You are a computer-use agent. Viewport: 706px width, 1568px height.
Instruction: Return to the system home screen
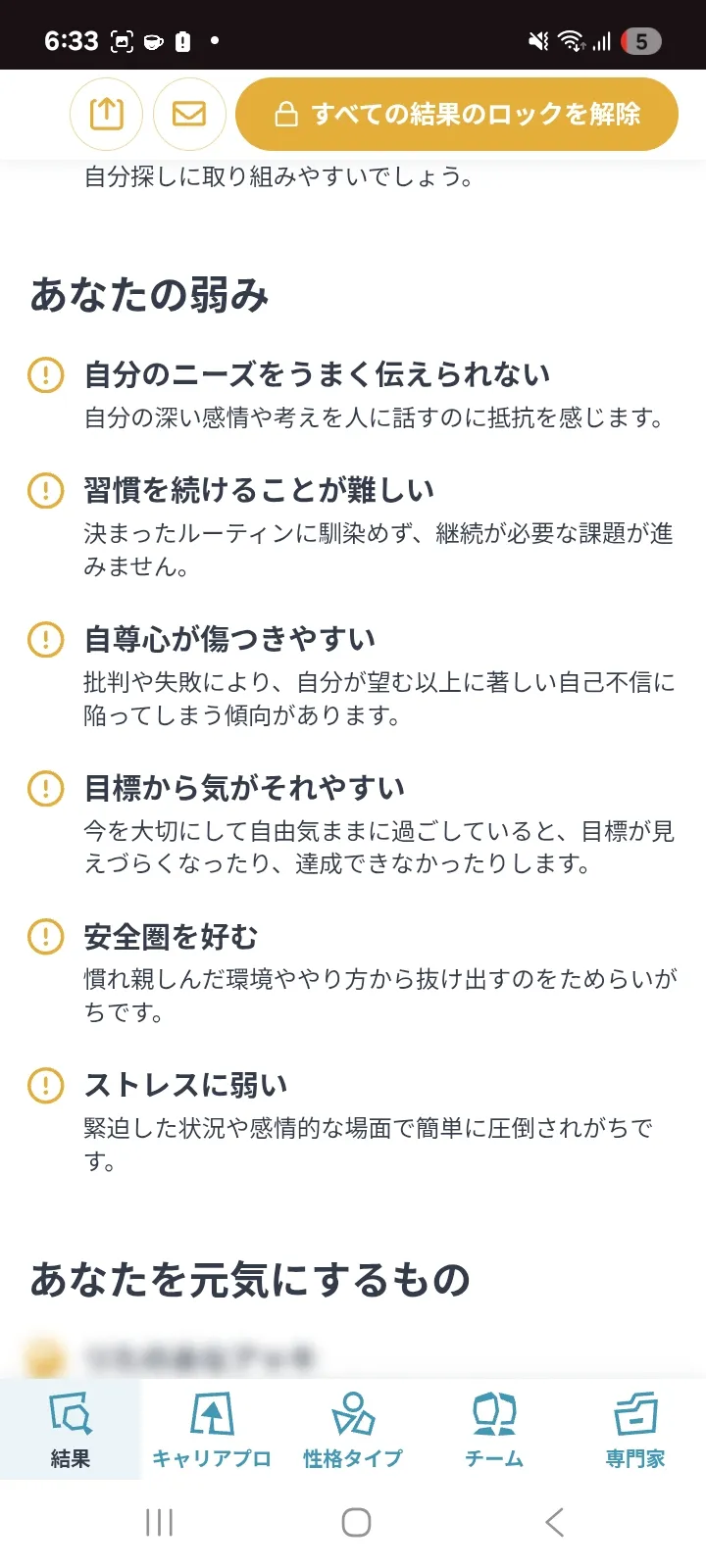pyautogui.click(x=356, y=1522)
